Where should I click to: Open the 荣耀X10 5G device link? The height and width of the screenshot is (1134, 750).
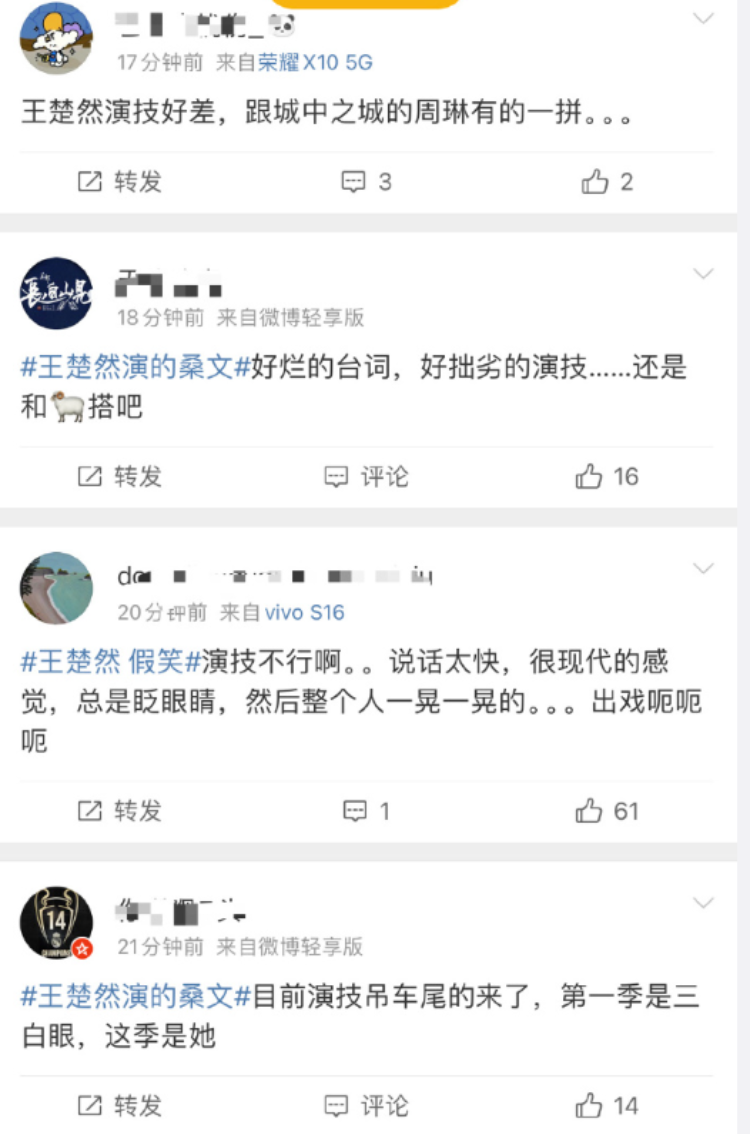pyautogui.click(x=315, y=62)
